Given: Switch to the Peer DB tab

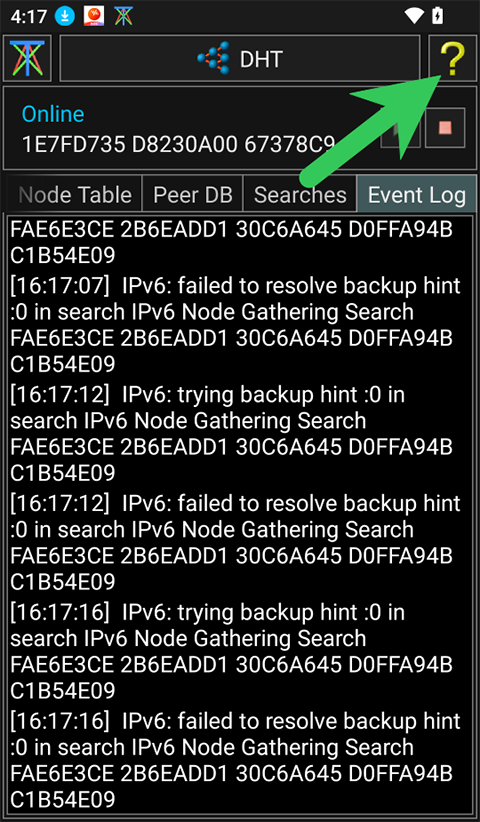Looking at the screenshot, I should (x=192, y=194).
